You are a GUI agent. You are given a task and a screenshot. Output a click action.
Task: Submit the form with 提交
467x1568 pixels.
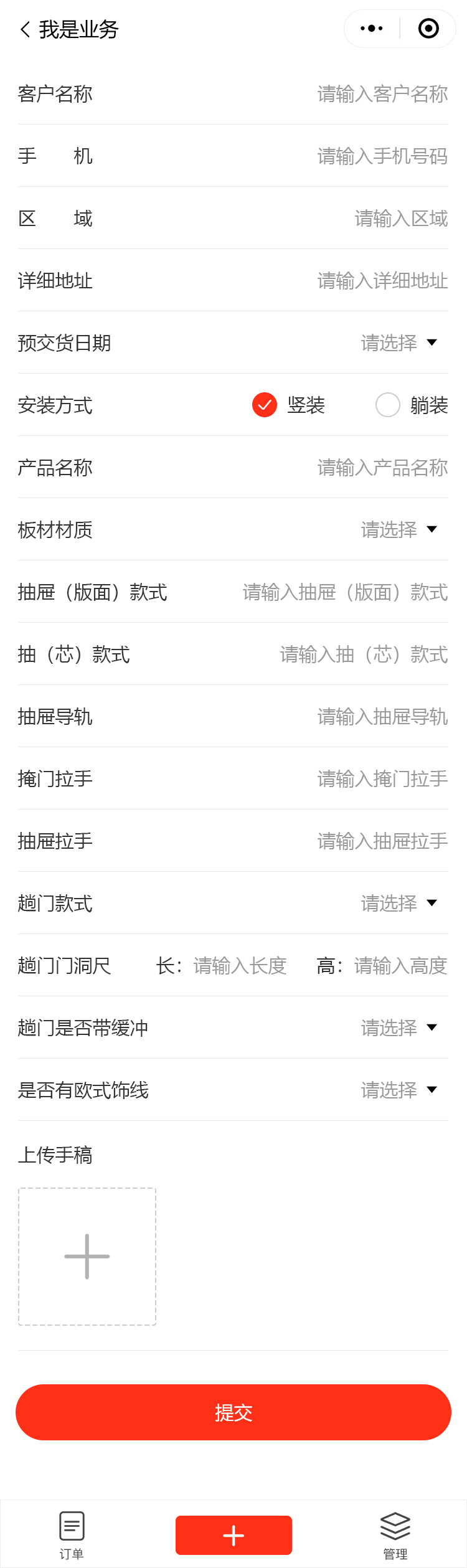tap(233, 1412)
